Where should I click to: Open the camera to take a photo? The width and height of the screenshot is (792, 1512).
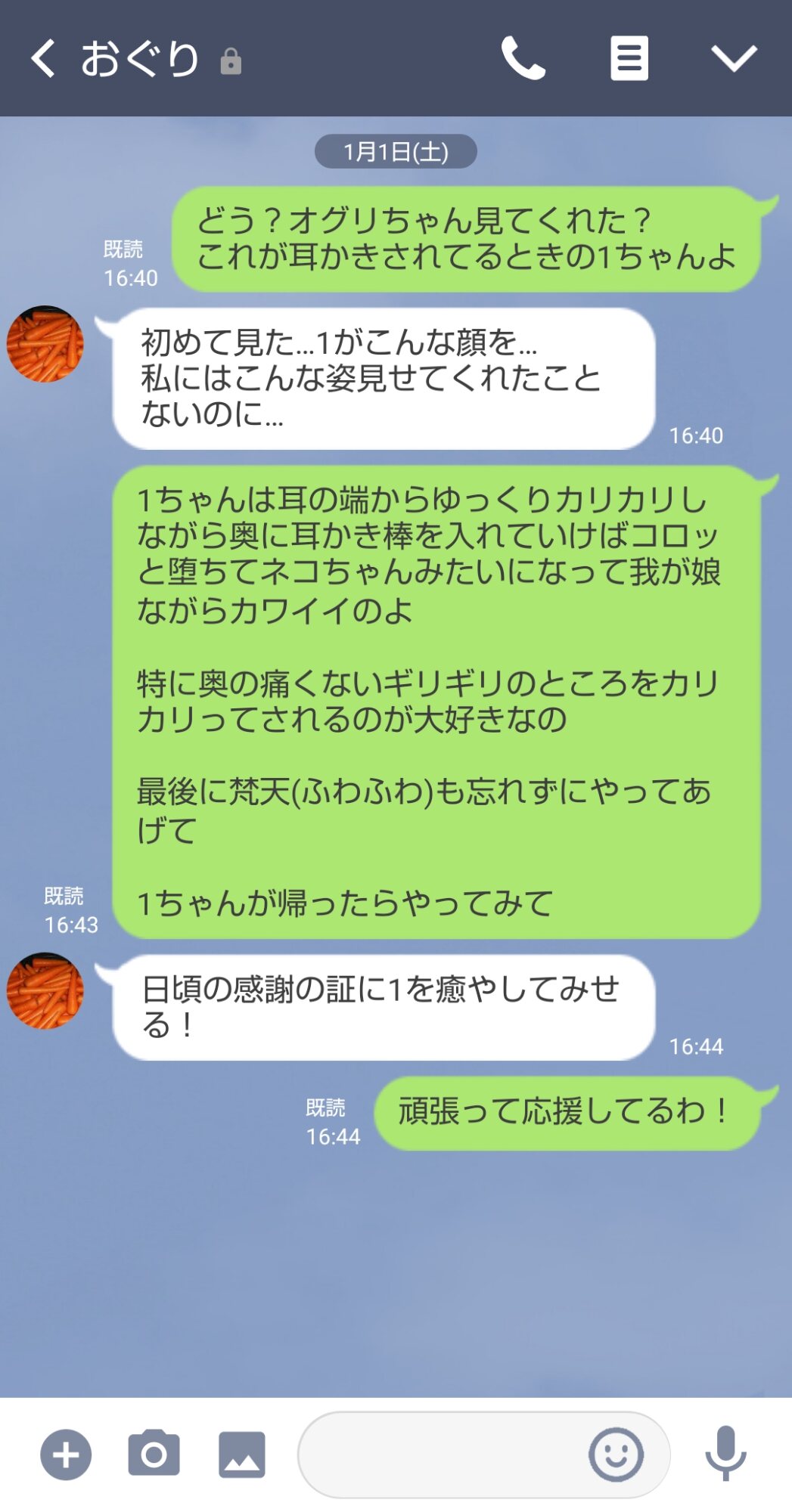[x=154, y=1453]
